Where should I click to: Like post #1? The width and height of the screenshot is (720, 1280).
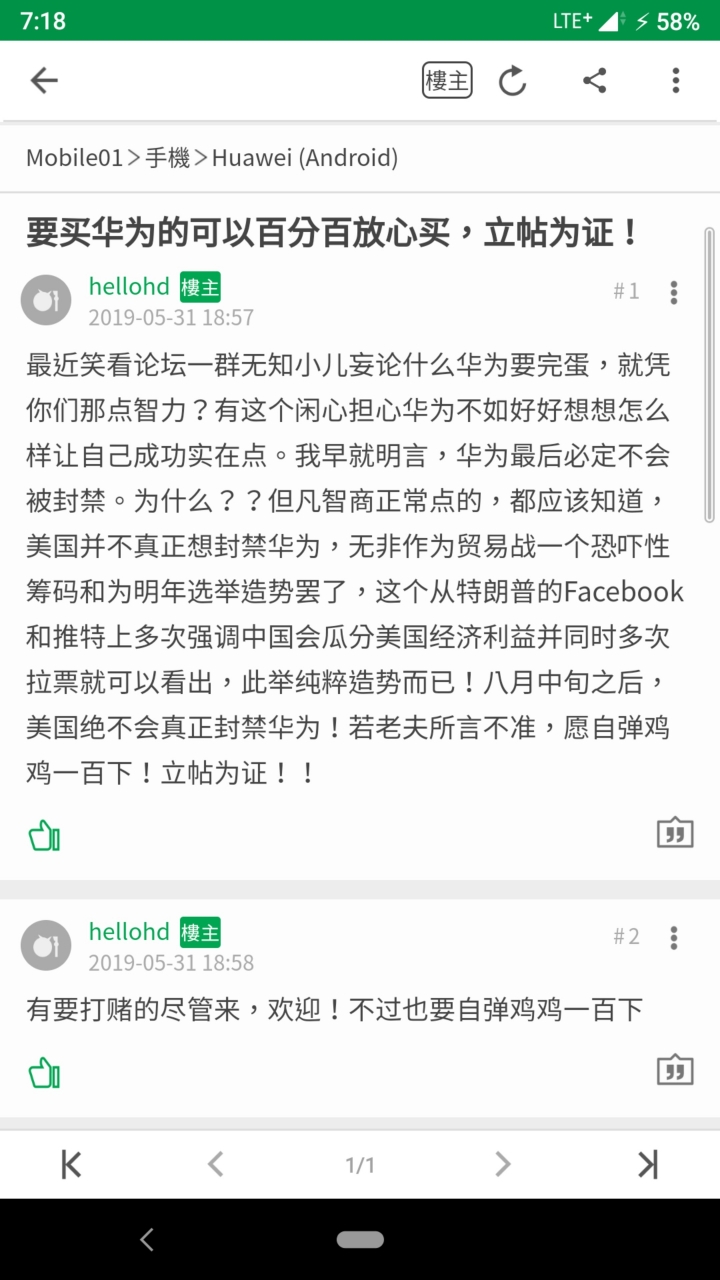click(44, 835)
